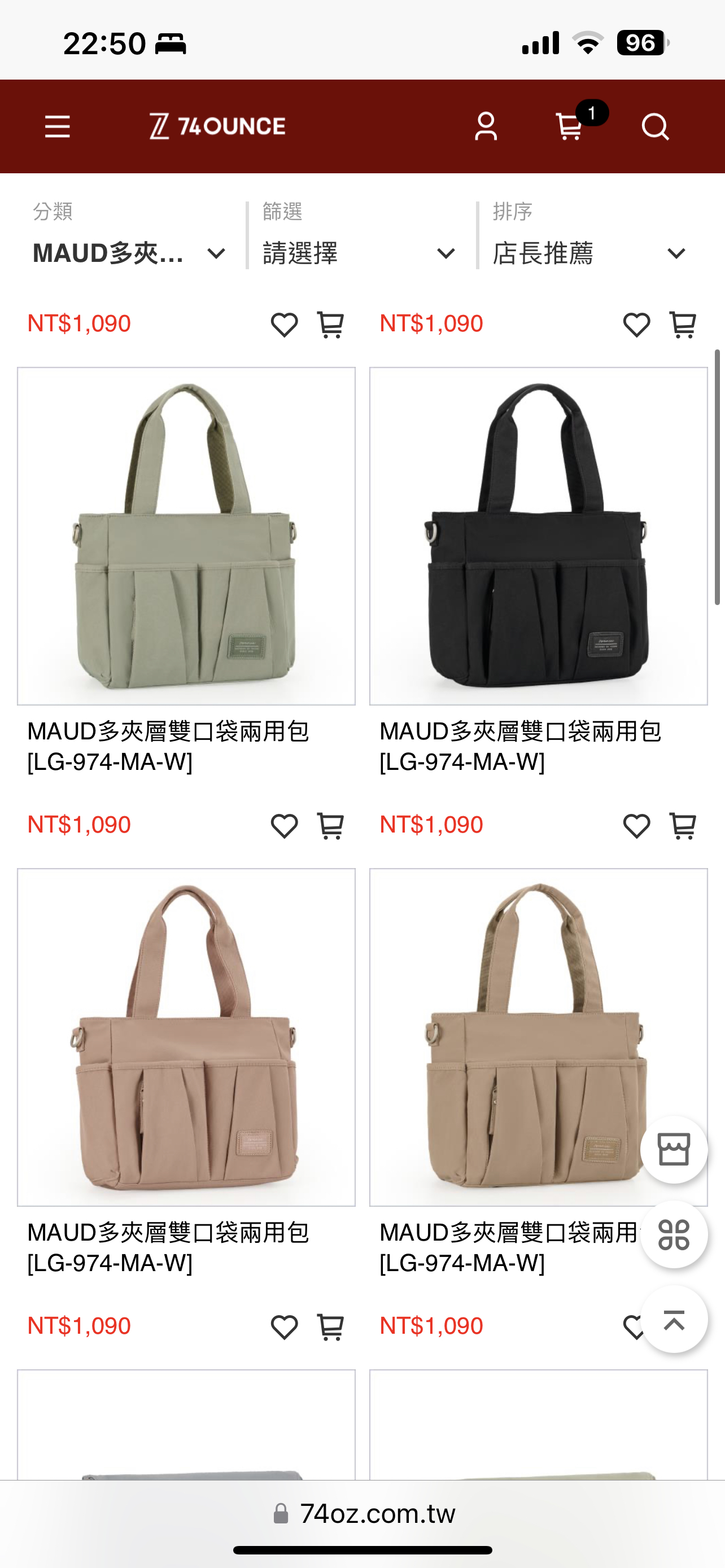Open the floating grid category button
The height and width of the screenshot is (1568, 725).
click(674, 1234)
